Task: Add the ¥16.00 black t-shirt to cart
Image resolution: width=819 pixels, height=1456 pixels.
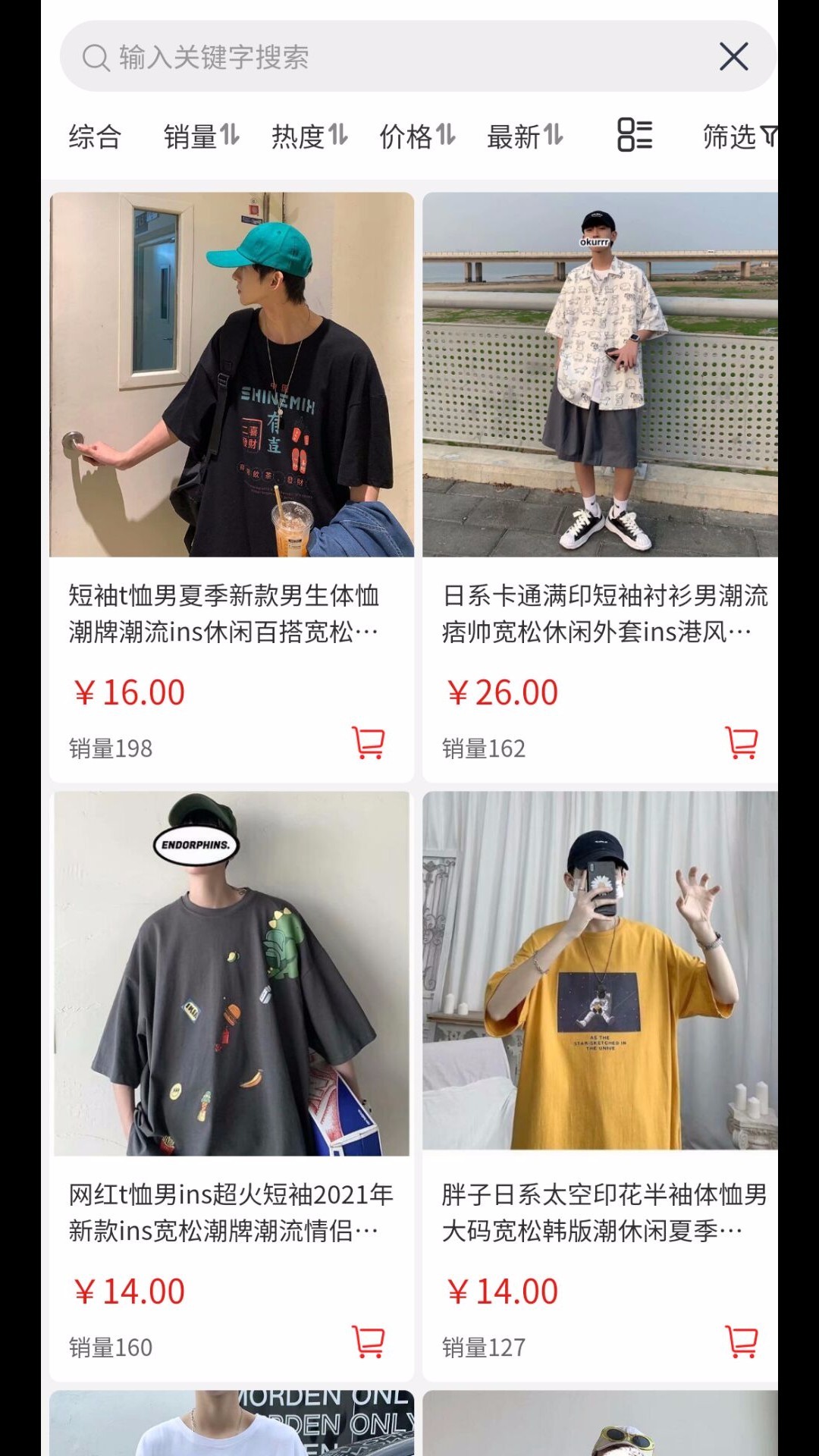Action: pyautogui.click(x=369, y=746)
